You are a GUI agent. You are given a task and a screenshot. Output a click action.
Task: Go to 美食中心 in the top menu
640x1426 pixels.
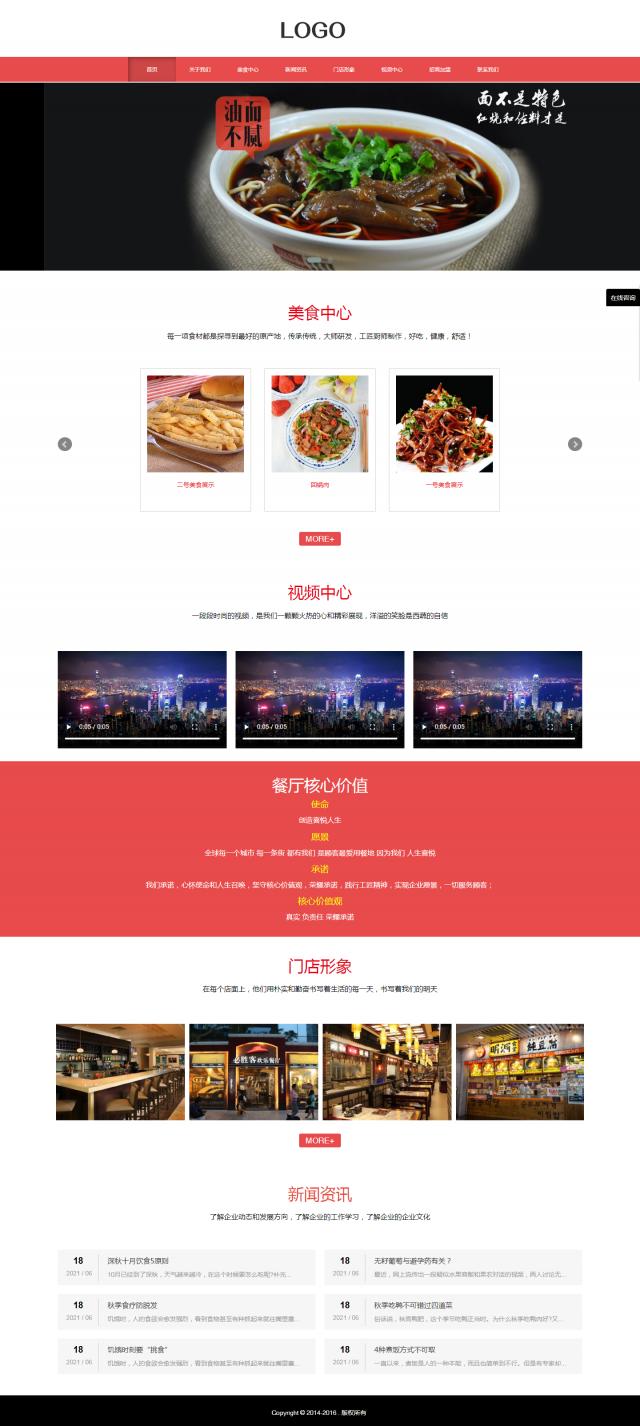tap(248, 70)
